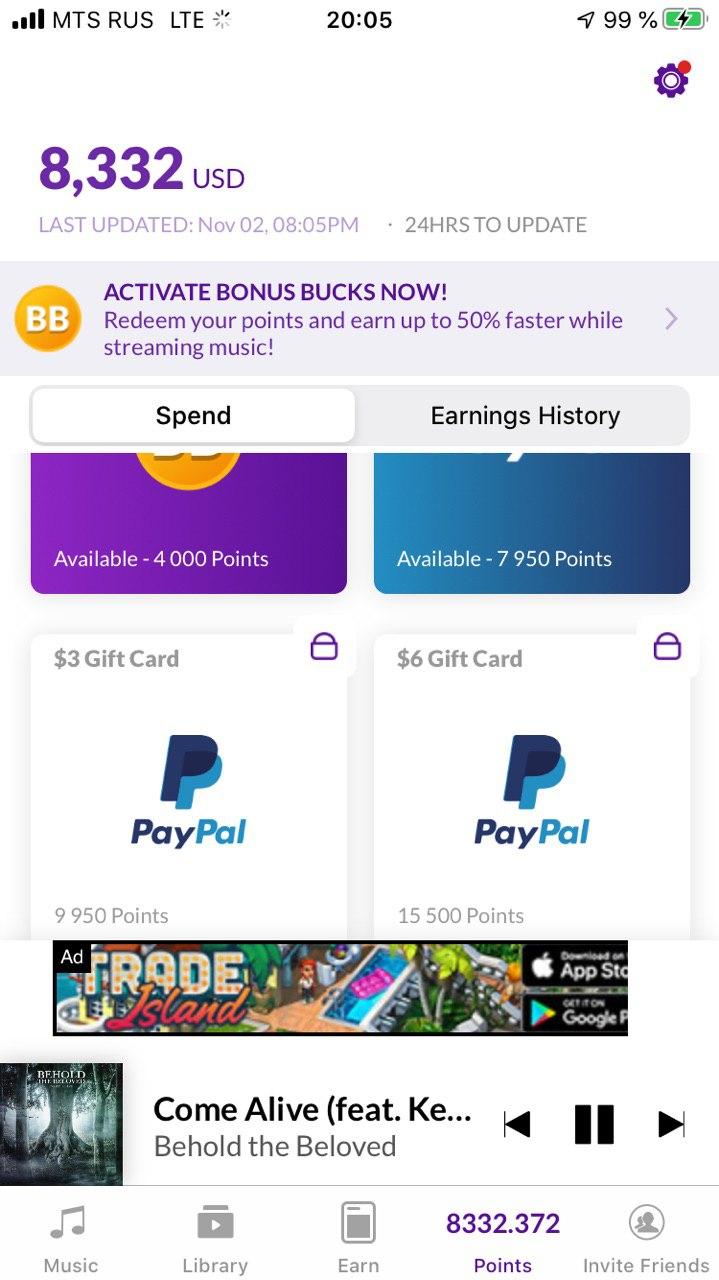Screen dimensions: 719x1280
Task: Select the Points tab
Action: point(502,1238)
